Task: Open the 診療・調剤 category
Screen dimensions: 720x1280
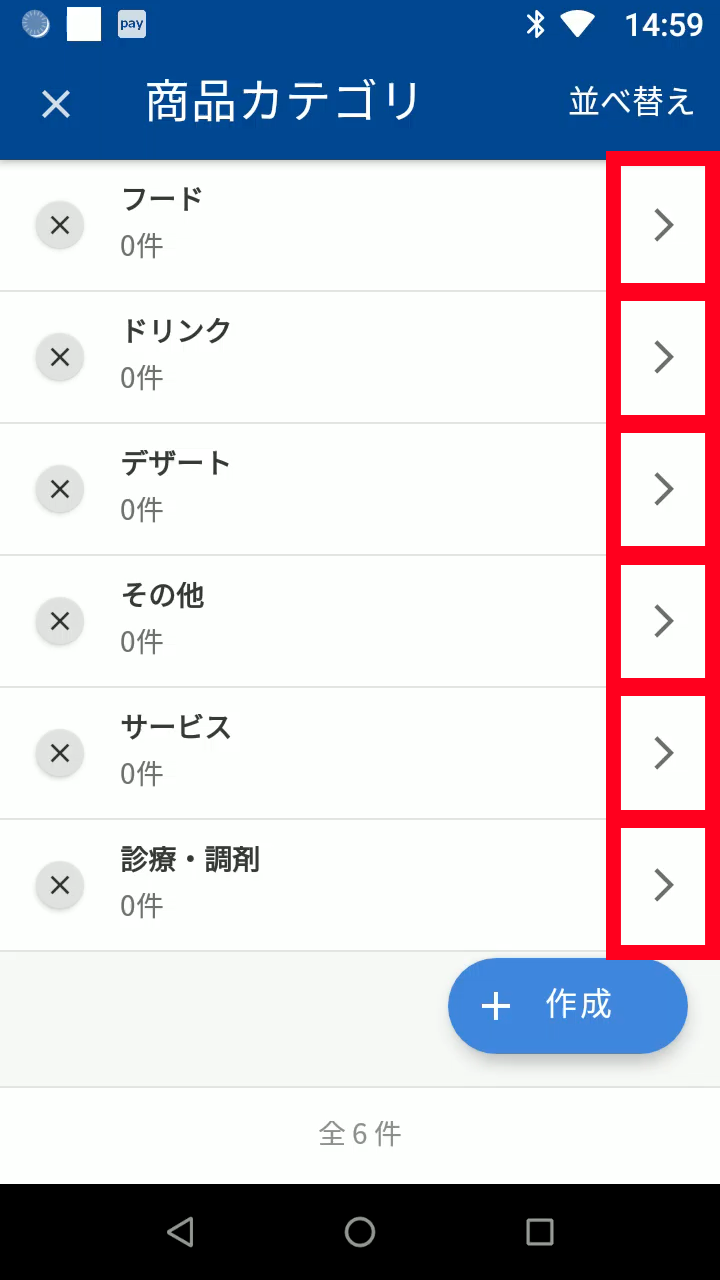Action: pos(663,885)
